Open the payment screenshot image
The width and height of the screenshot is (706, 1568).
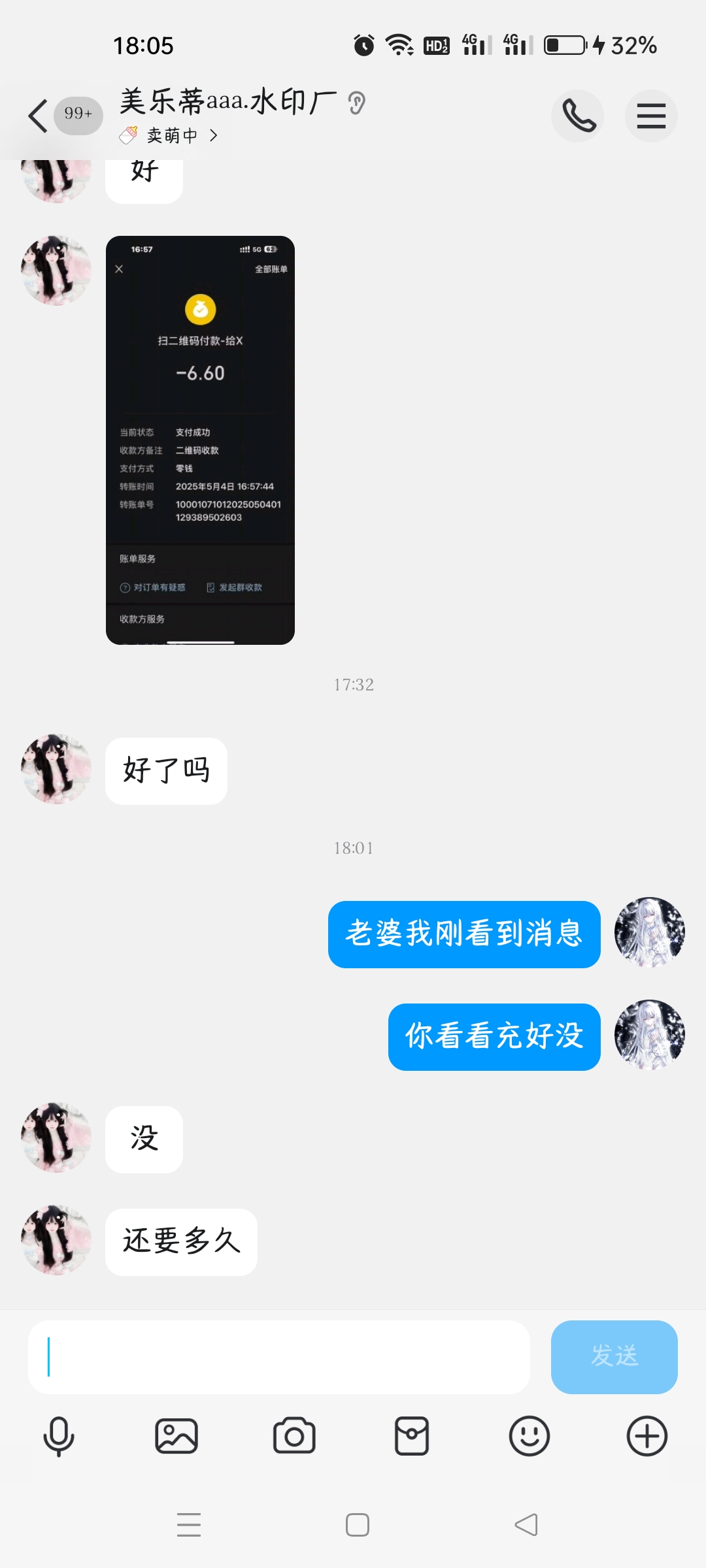(x=200, y=440)
